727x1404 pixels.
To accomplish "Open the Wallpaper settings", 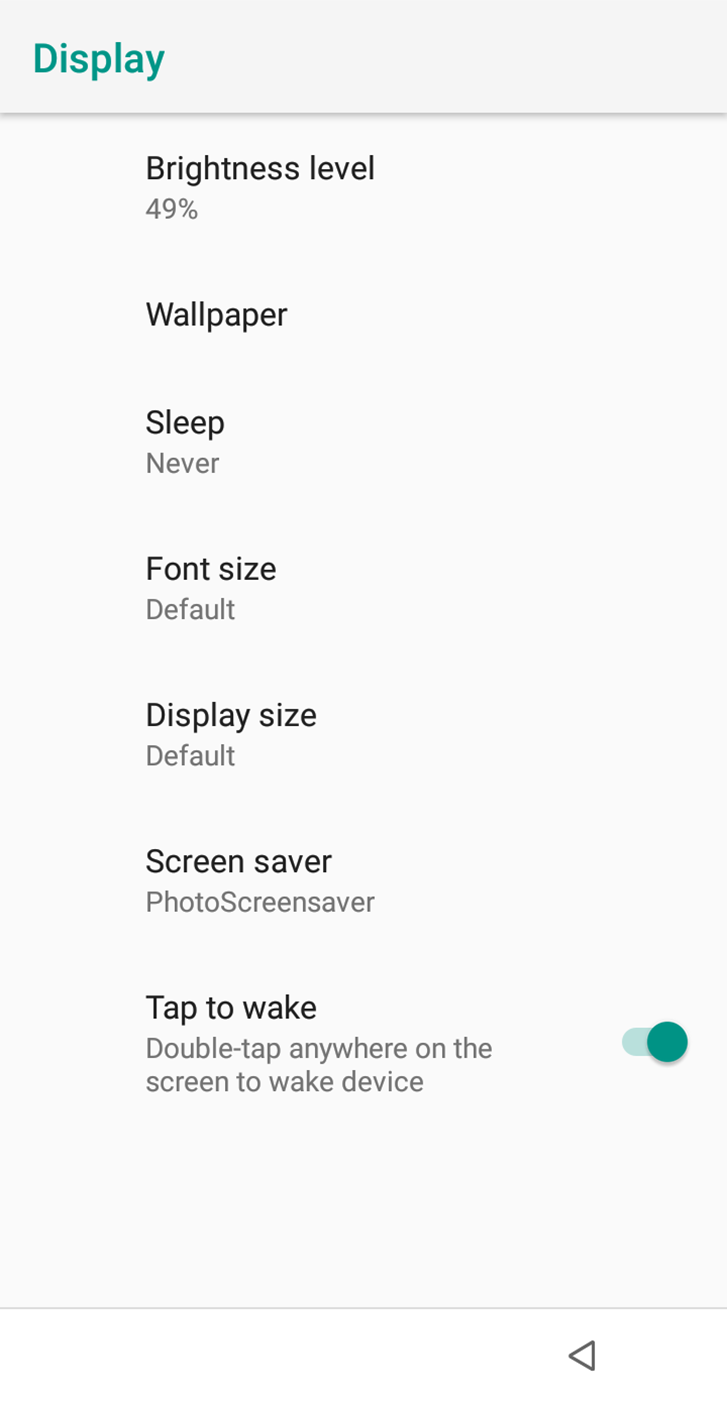I will coord(217,315).
